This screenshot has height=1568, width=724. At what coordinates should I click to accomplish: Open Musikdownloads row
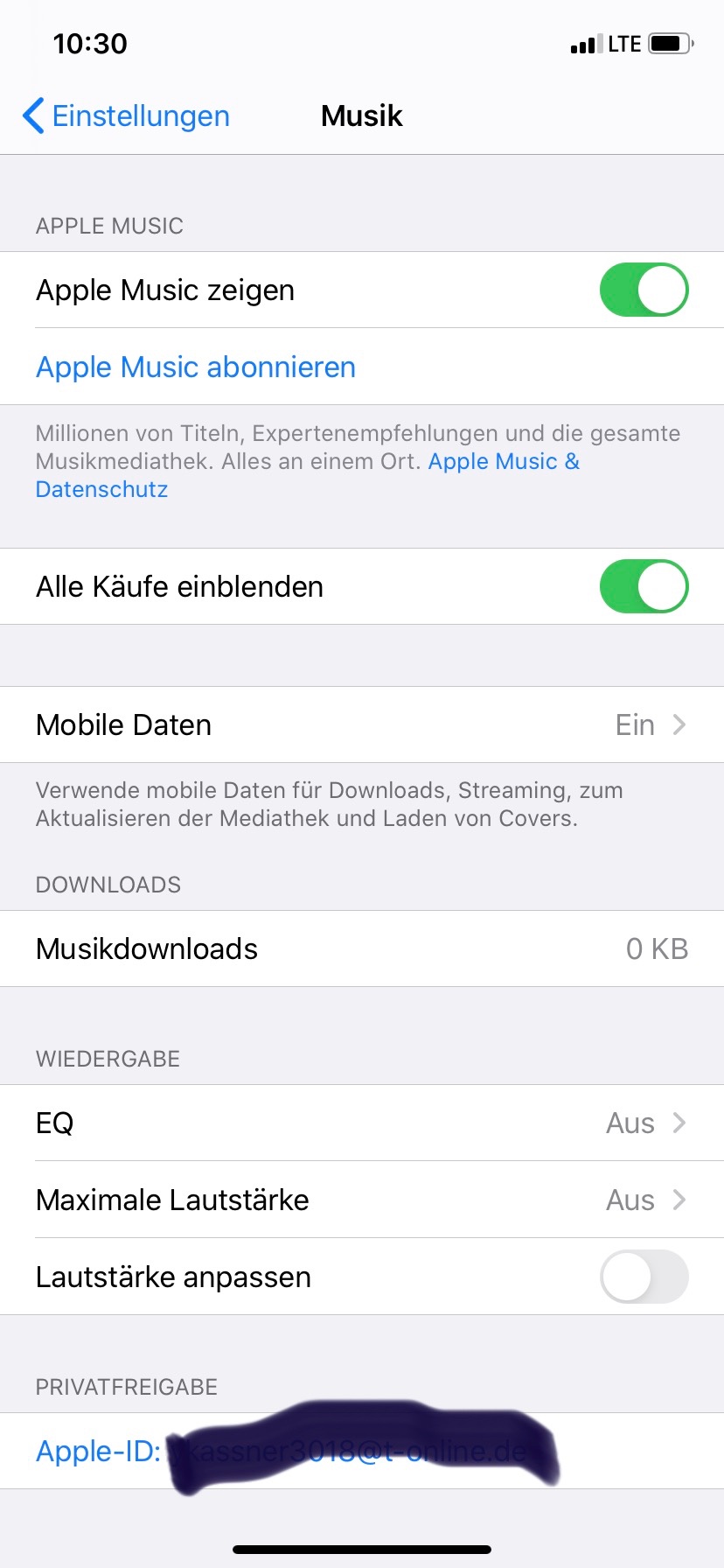(362, 948)
